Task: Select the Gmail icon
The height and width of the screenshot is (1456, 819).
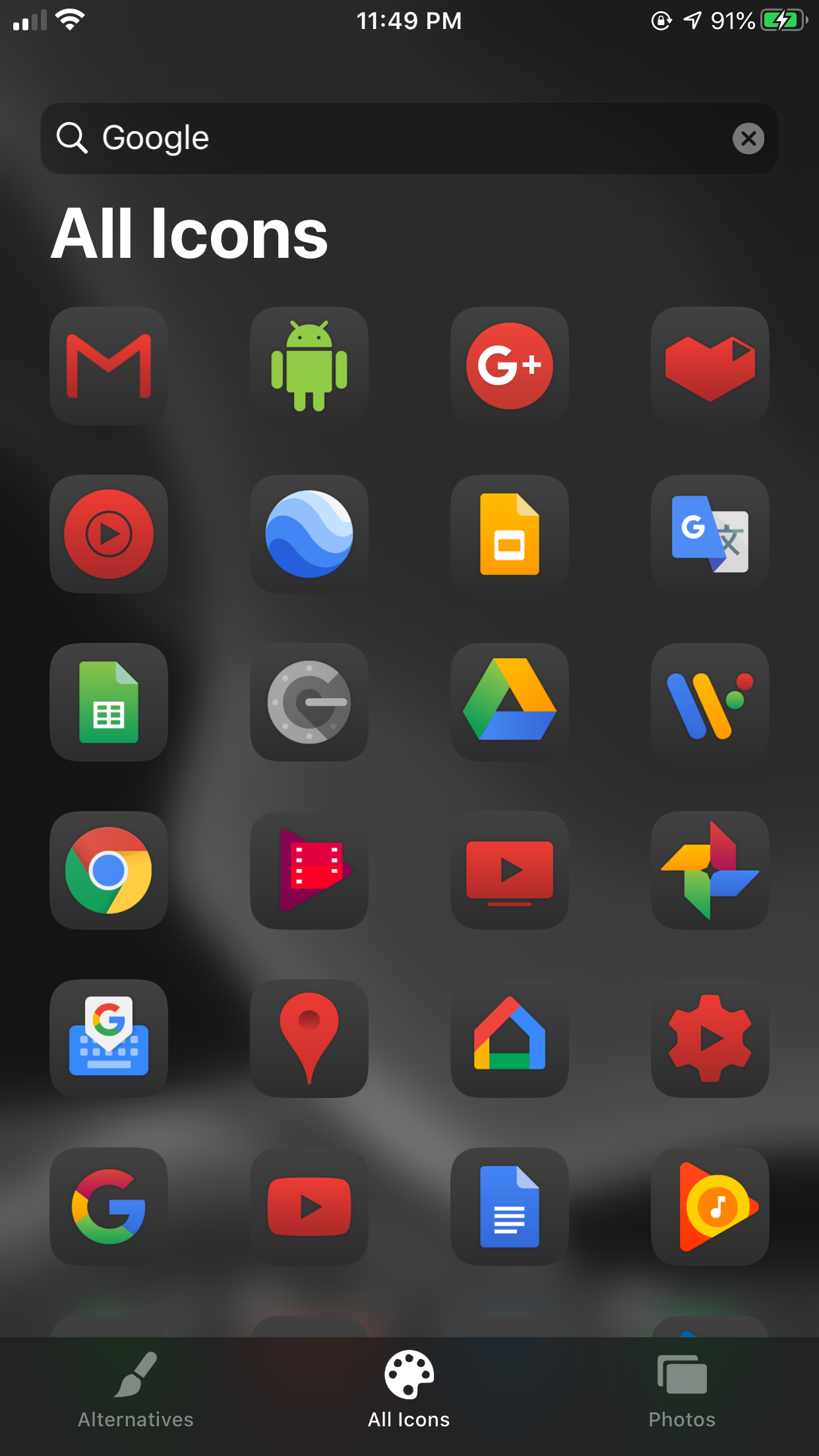Action: (x=109, y=366)
